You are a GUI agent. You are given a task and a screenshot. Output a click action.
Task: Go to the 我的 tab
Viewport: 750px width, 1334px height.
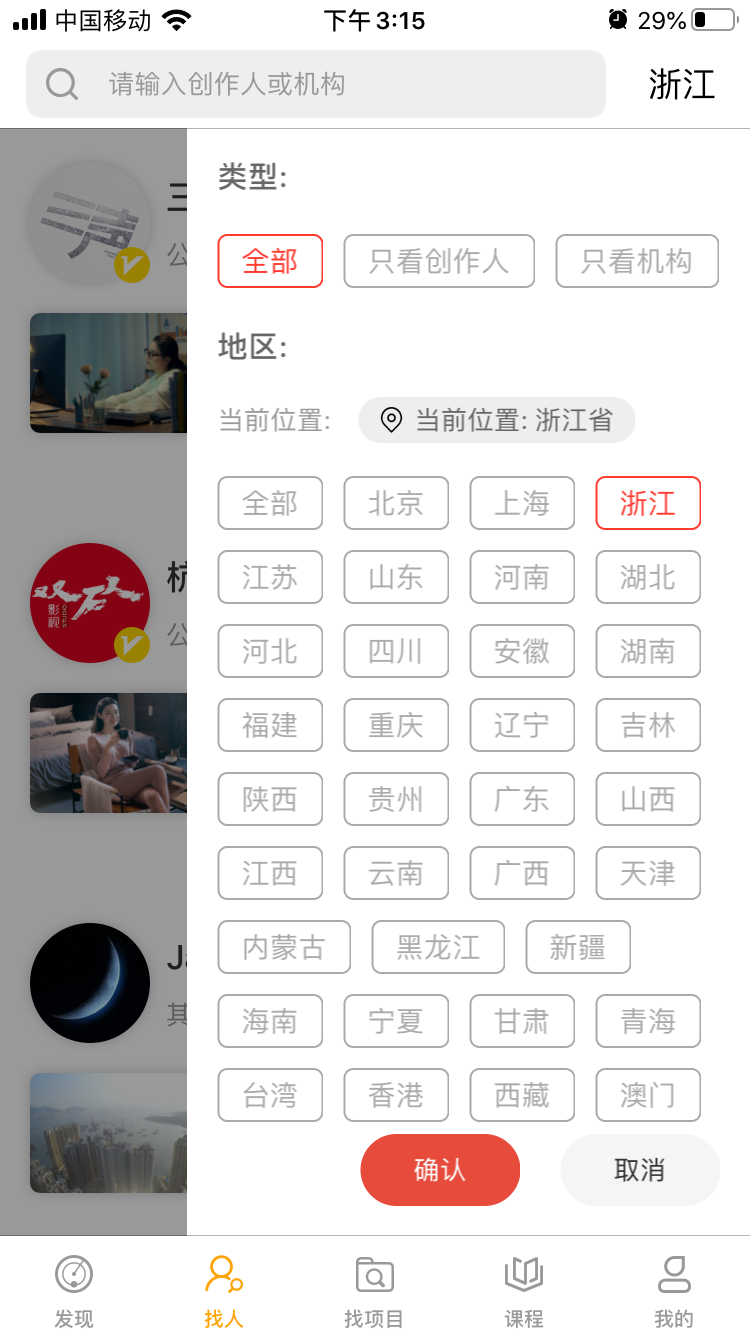point(673,1290)
